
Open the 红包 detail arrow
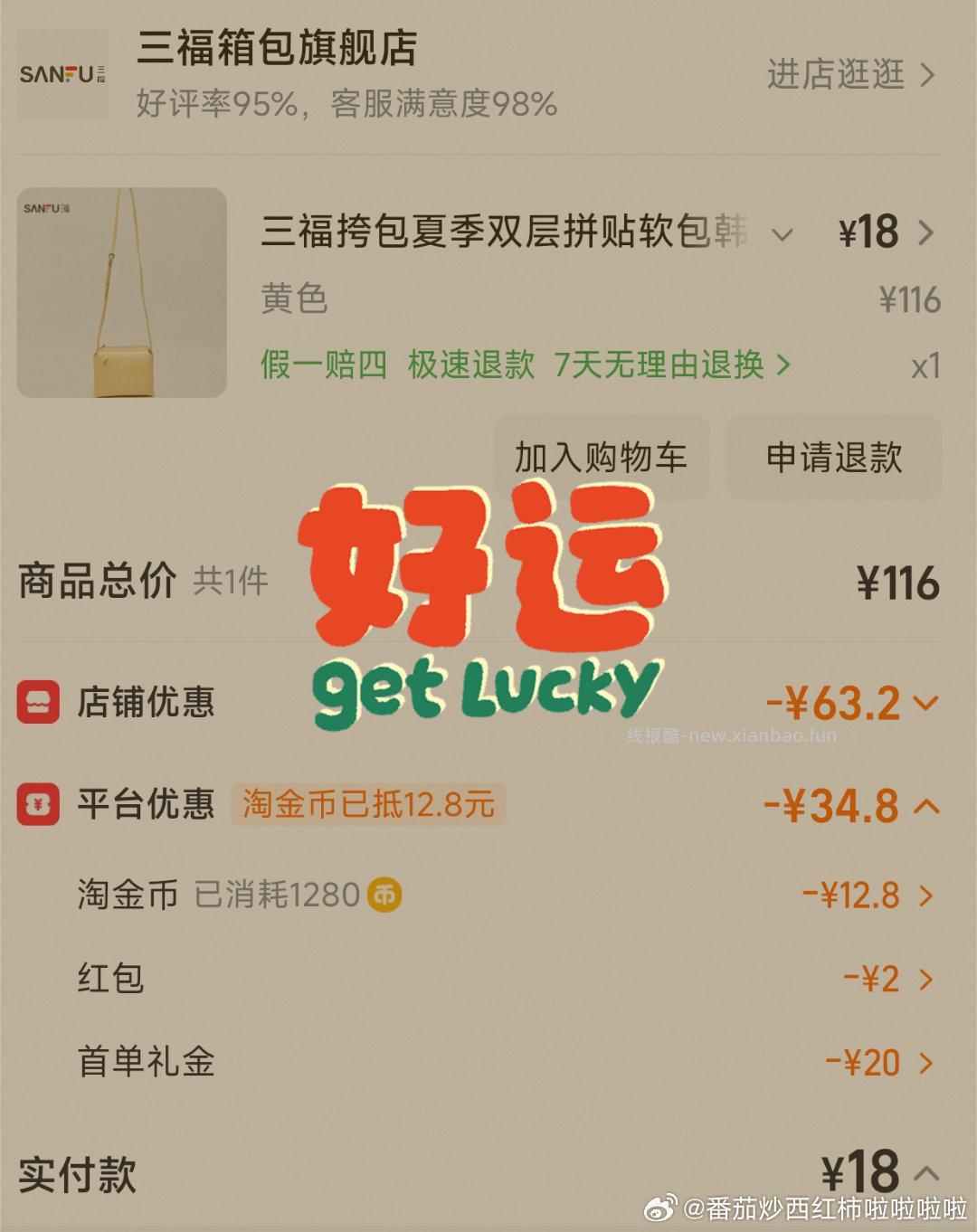[x=926, y=979]
